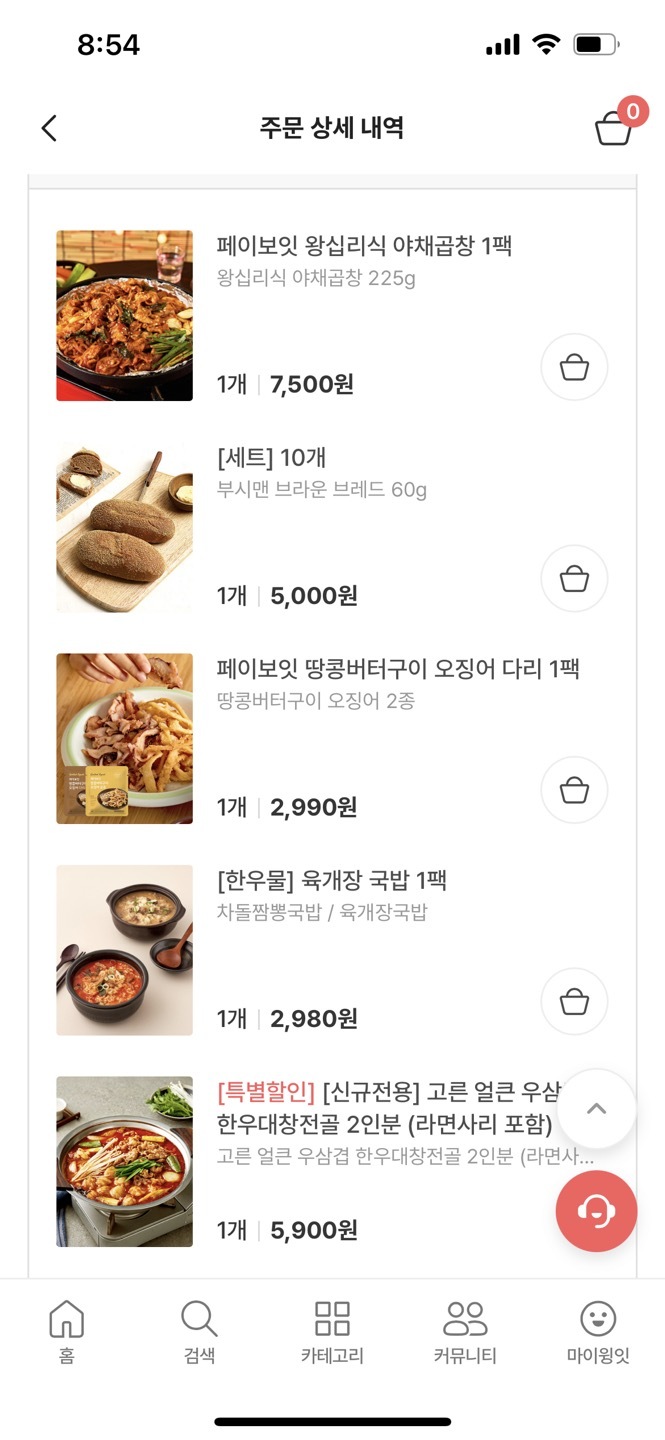665x1440 pixels.
Task: Switch to the 홈 tab
Action: tap(66, 1332)
